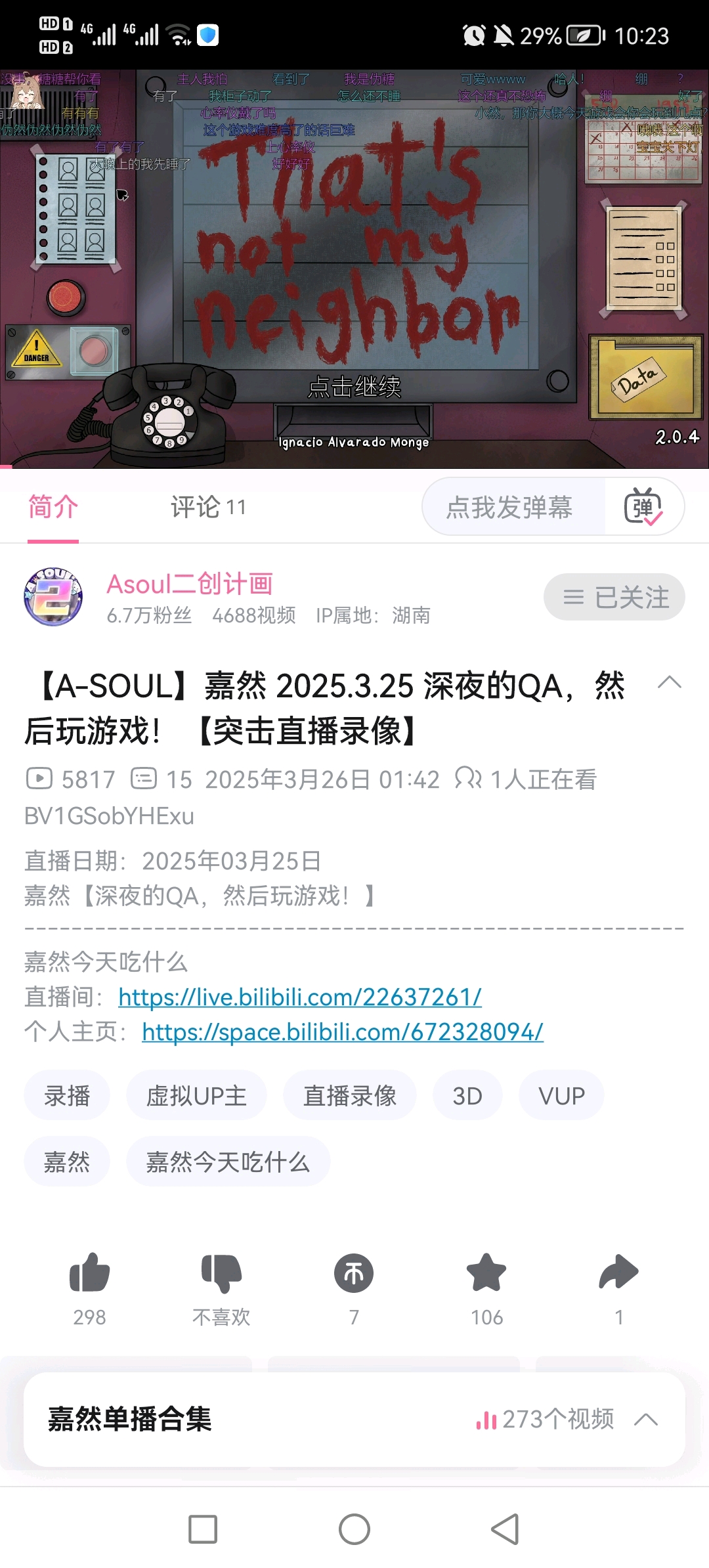709x1568 pixels.
Task: Open the space.bilibili.com/672328094 link
Action: tap(342, 1032)
